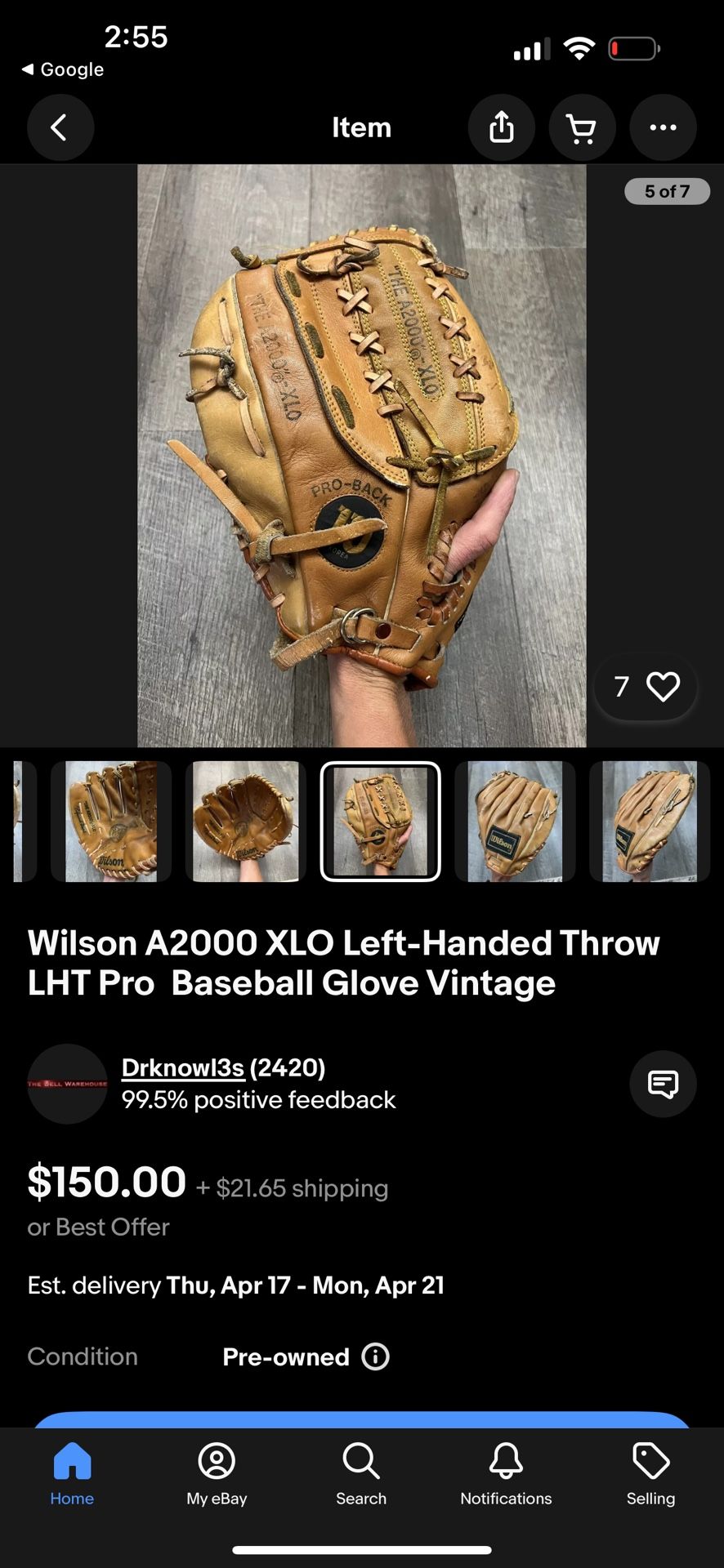724x1568 pixels.
Task: Open the shopping cart
Action: (x=581, y=127)
